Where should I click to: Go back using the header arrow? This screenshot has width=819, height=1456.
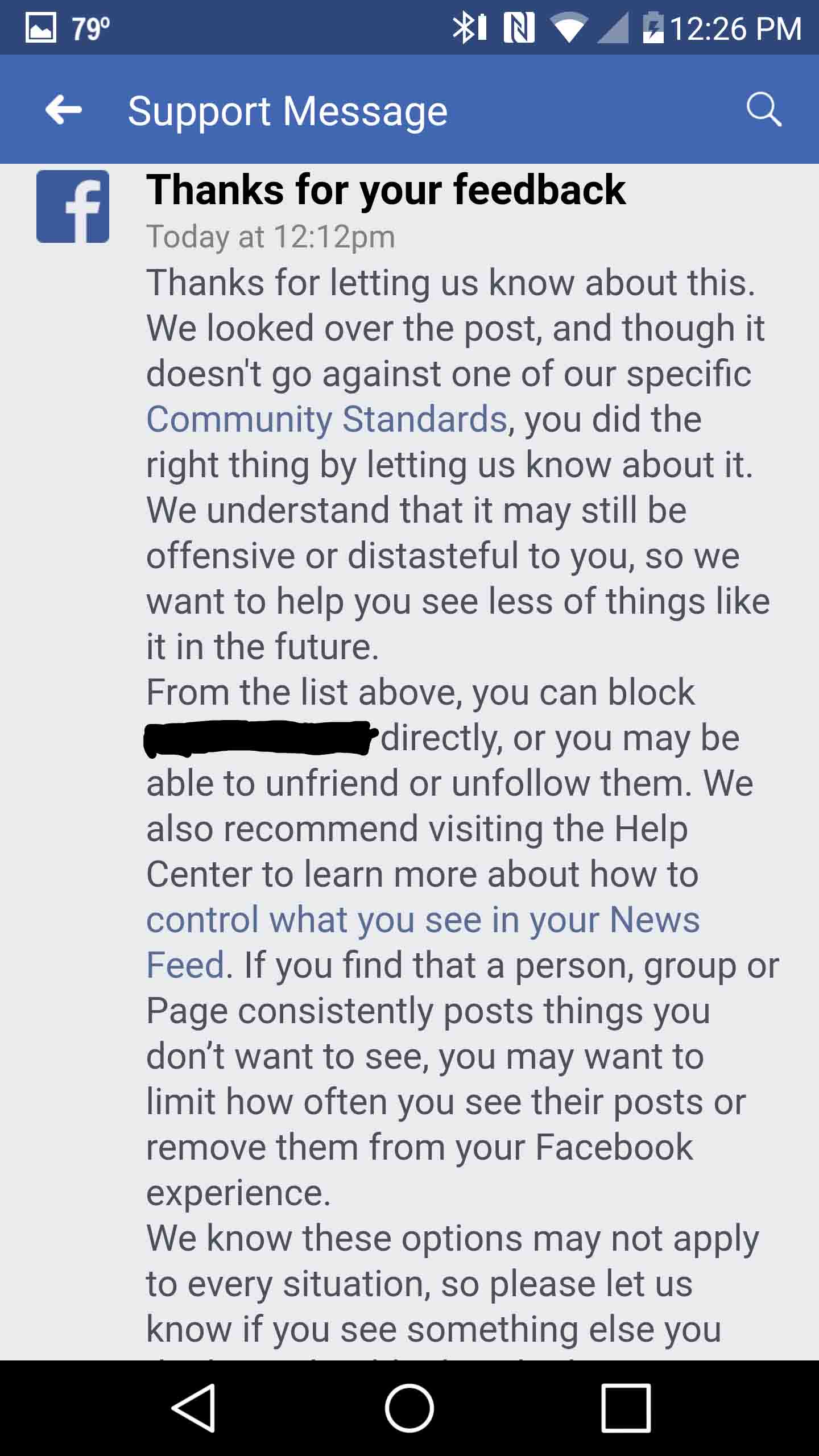(x=63, y=110)
